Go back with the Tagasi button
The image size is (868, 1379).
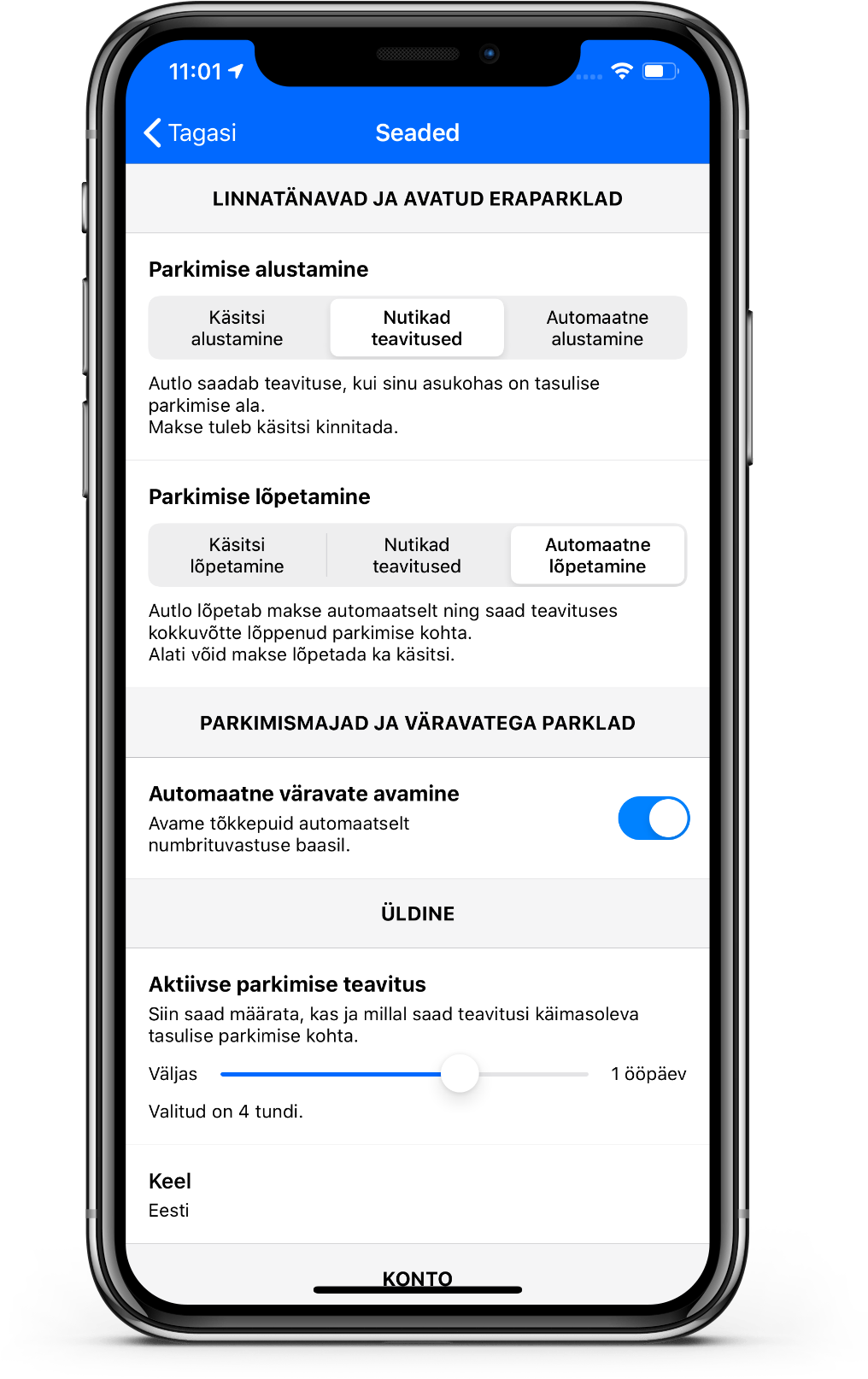pos(190,133)
